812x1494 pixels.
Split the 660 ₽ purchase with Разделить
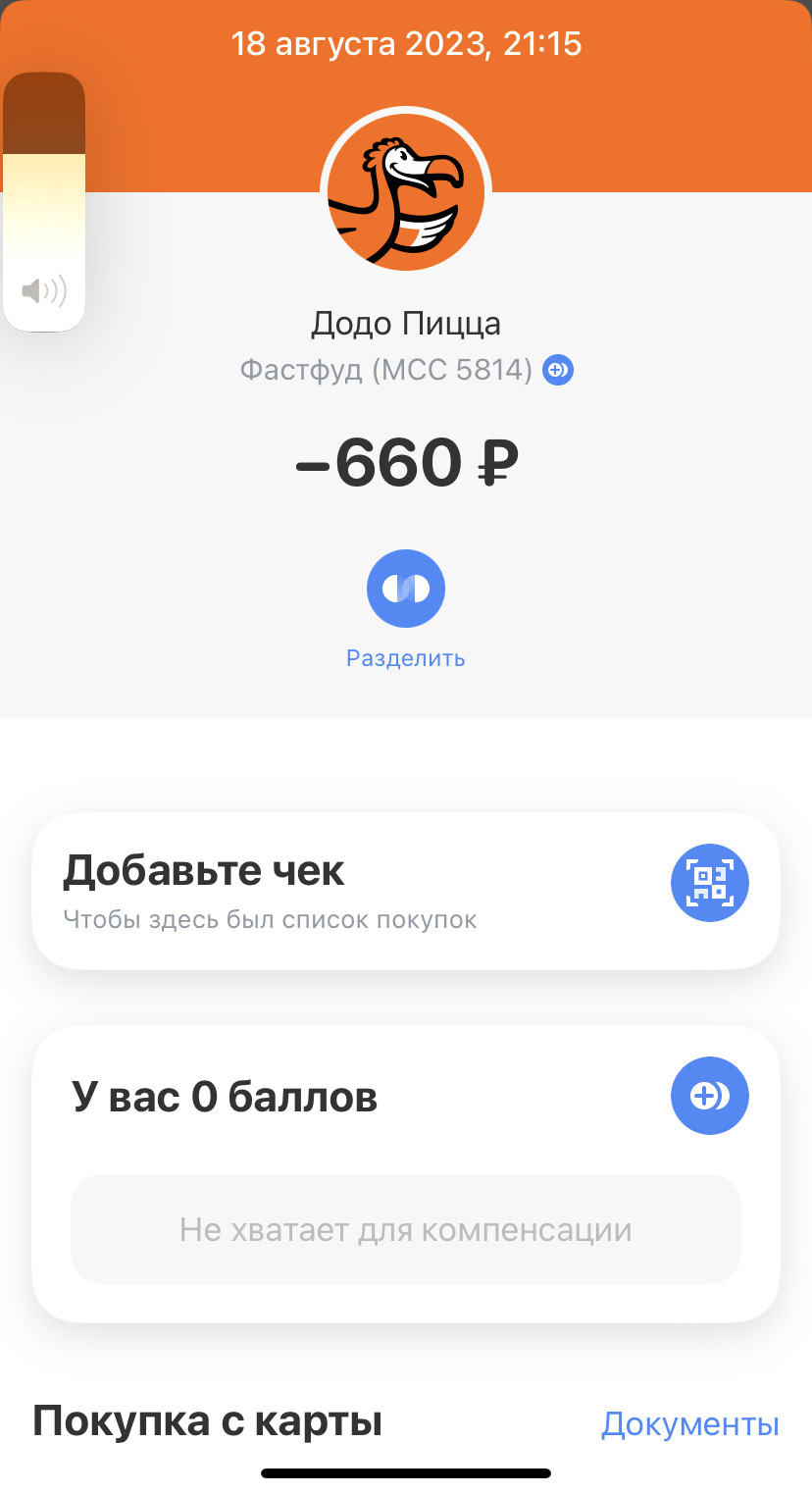pyautogui.click(x=405, y=589)
